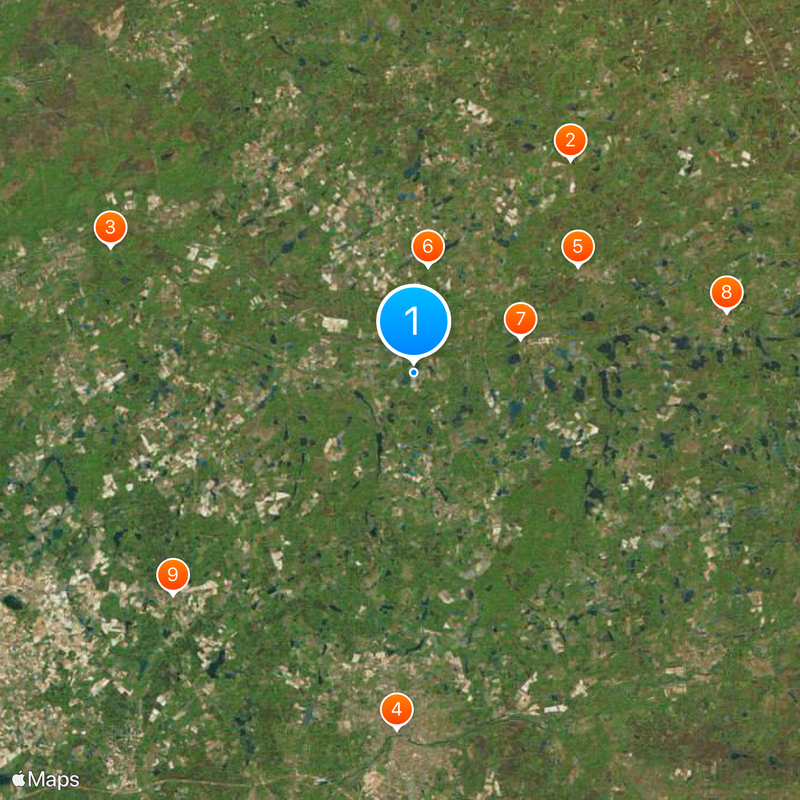Tap the orange map pin numbered 2
The width and height of the screenshot is (800, 800).
pos(570,141)
